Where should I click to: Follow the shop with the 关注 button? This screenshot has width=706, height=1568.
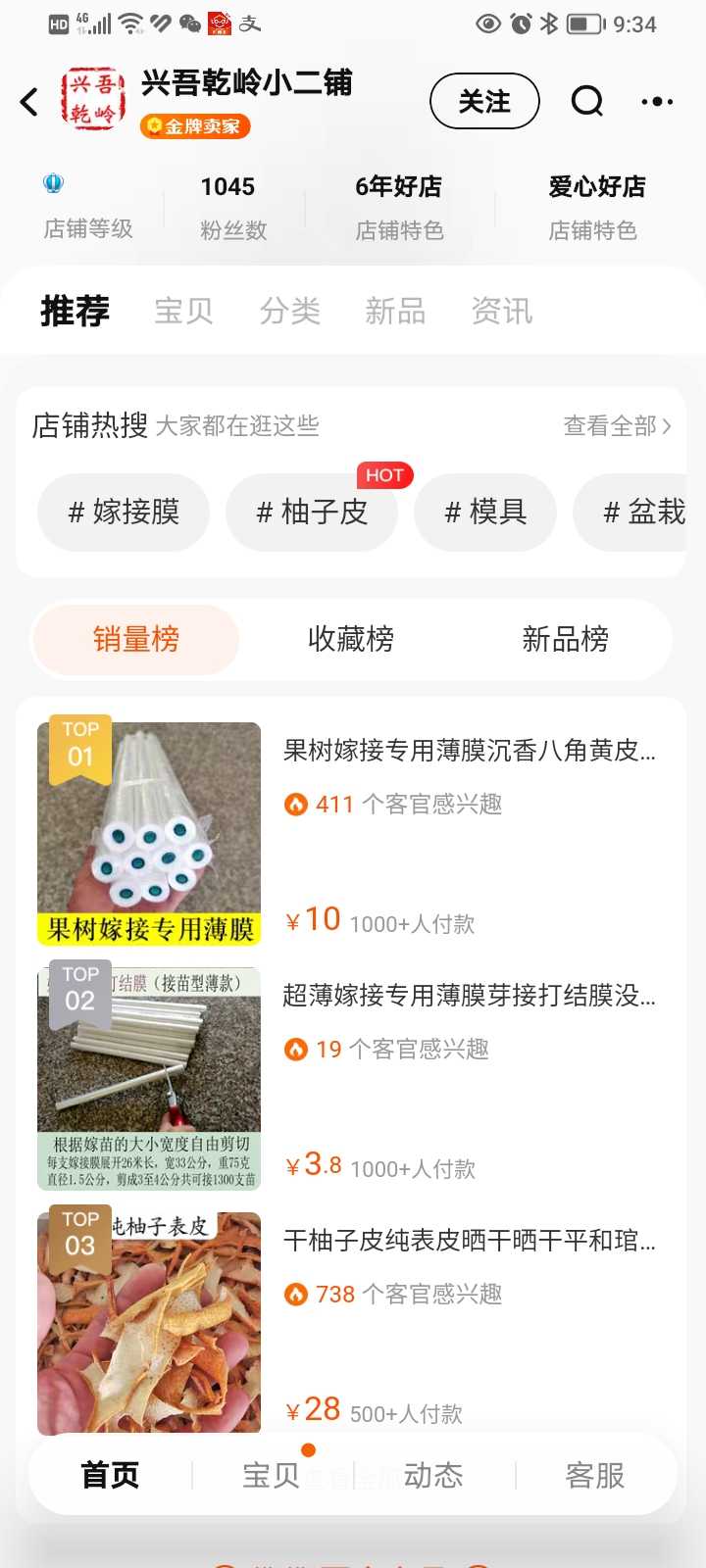(484, 101)
